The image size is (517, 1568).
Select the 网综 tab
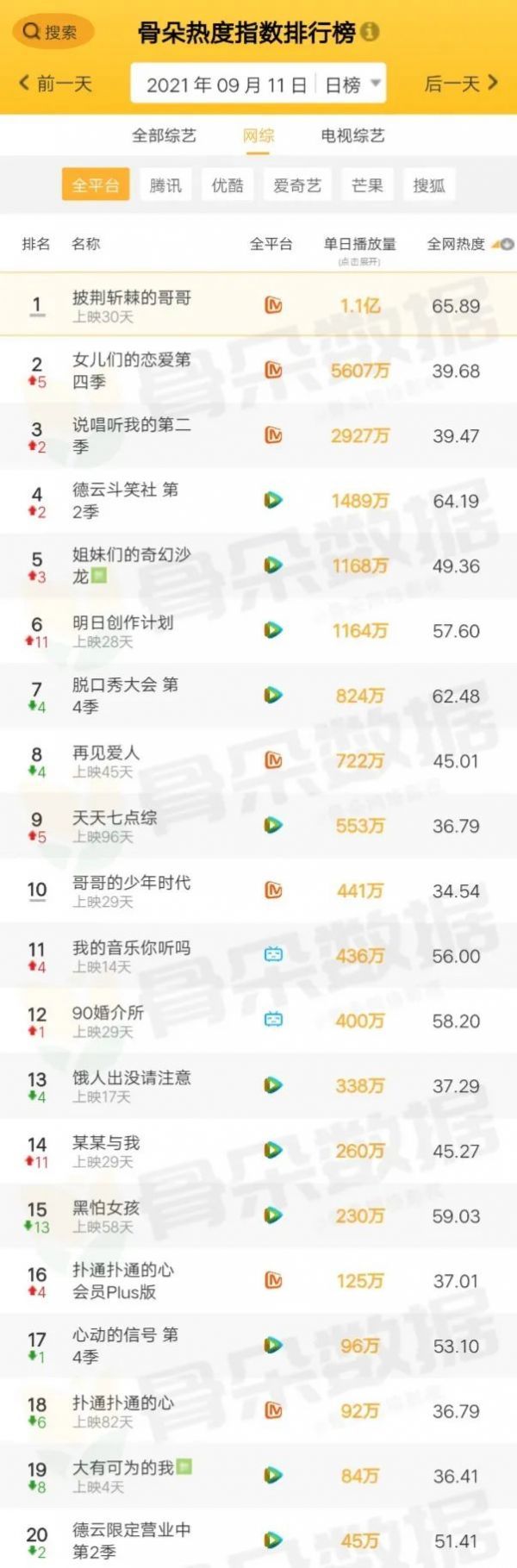coord(258,135)
